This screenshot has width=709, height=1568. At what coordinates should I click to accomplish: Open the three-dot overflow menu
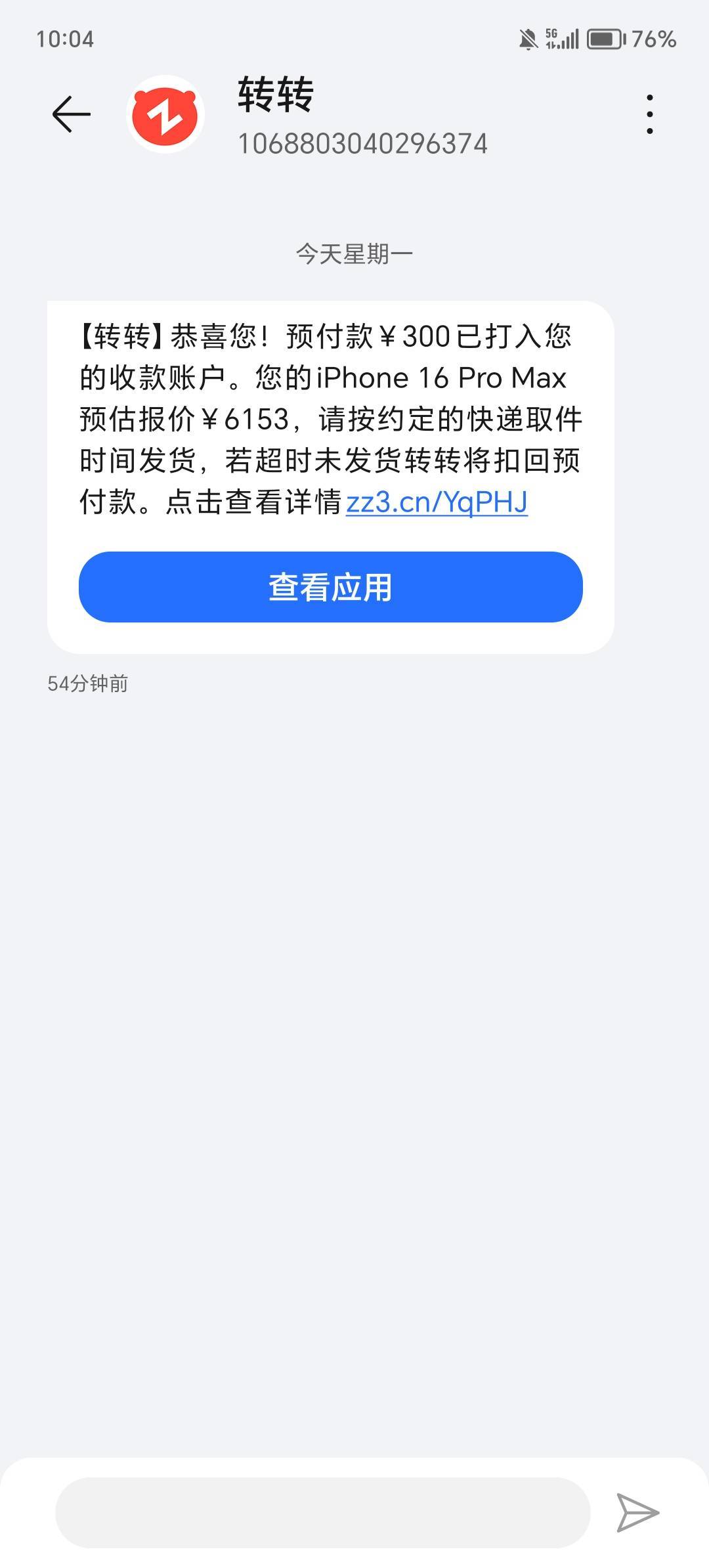point(649,114)
